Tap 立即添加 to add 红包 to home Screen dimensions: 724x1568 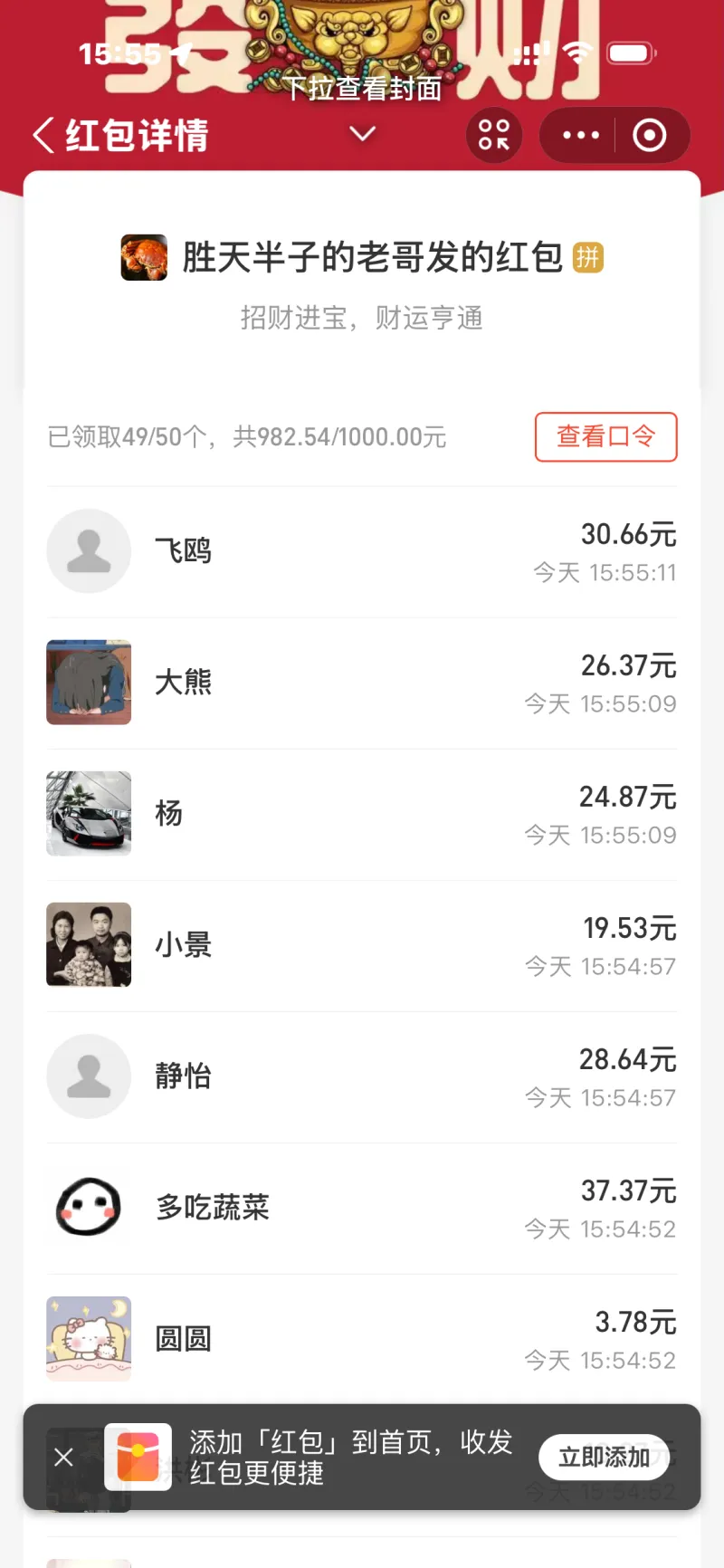pos(604,1457)
